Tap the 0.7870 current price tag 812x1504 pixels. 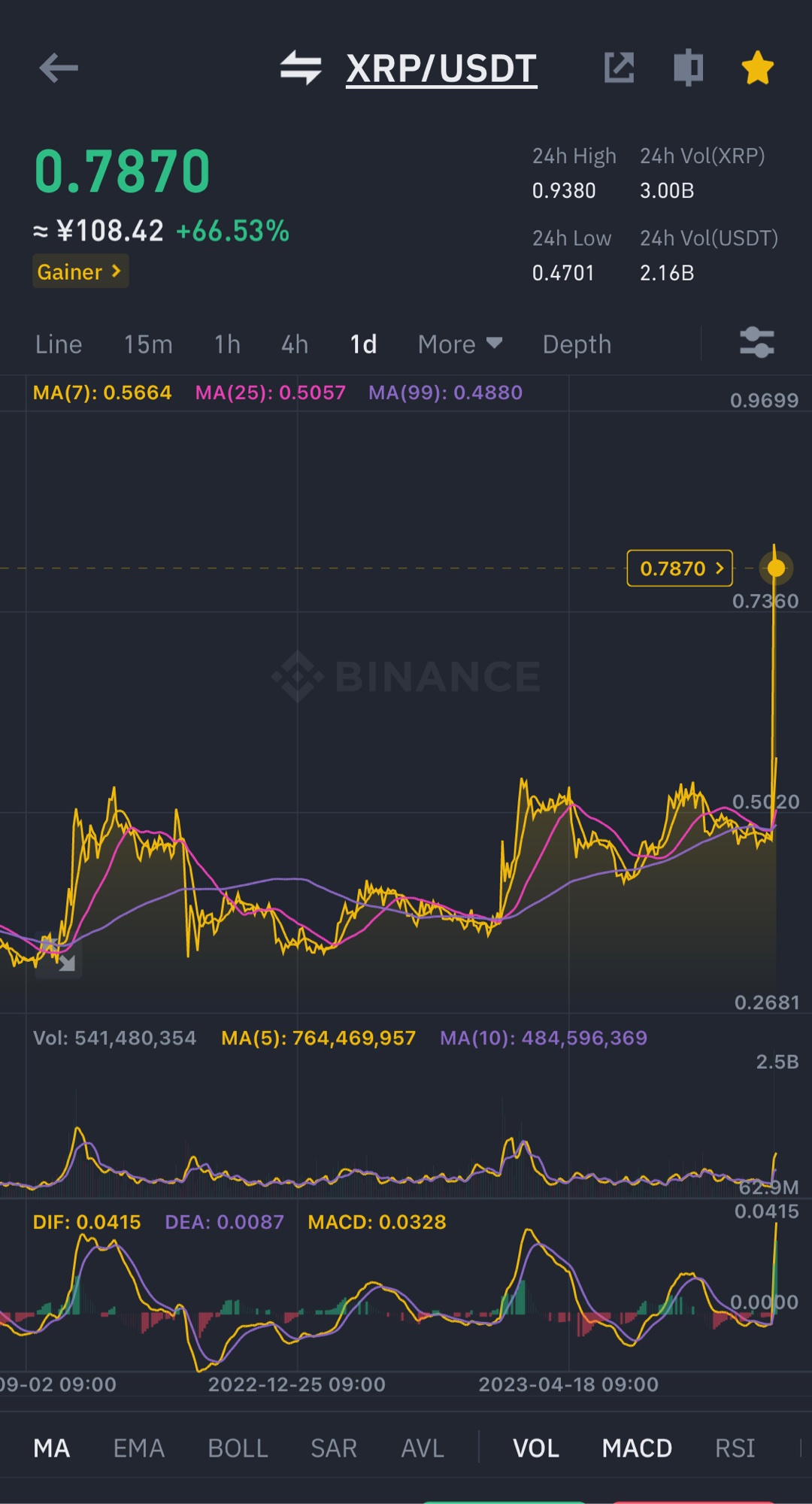point(680,569)
